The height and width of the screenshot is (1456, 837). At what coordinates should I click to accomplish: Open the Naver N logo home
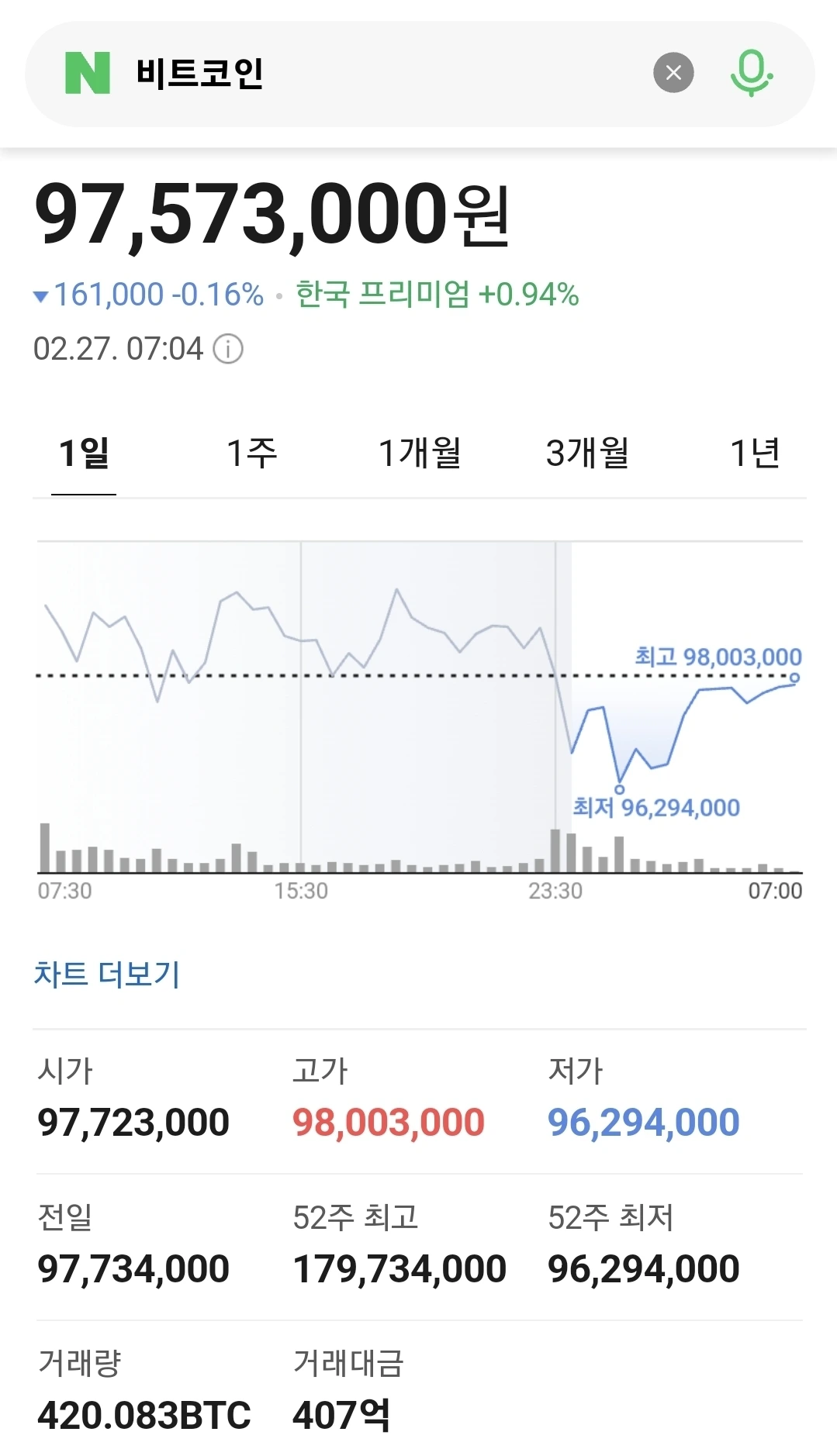(88, 73)
